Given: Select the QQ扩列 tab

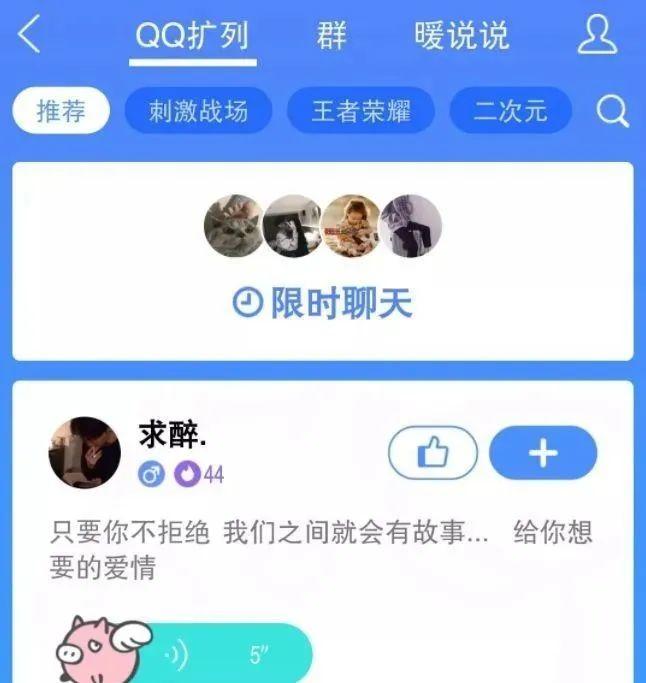Looking at the screenshot, I should tap(192, 36).
